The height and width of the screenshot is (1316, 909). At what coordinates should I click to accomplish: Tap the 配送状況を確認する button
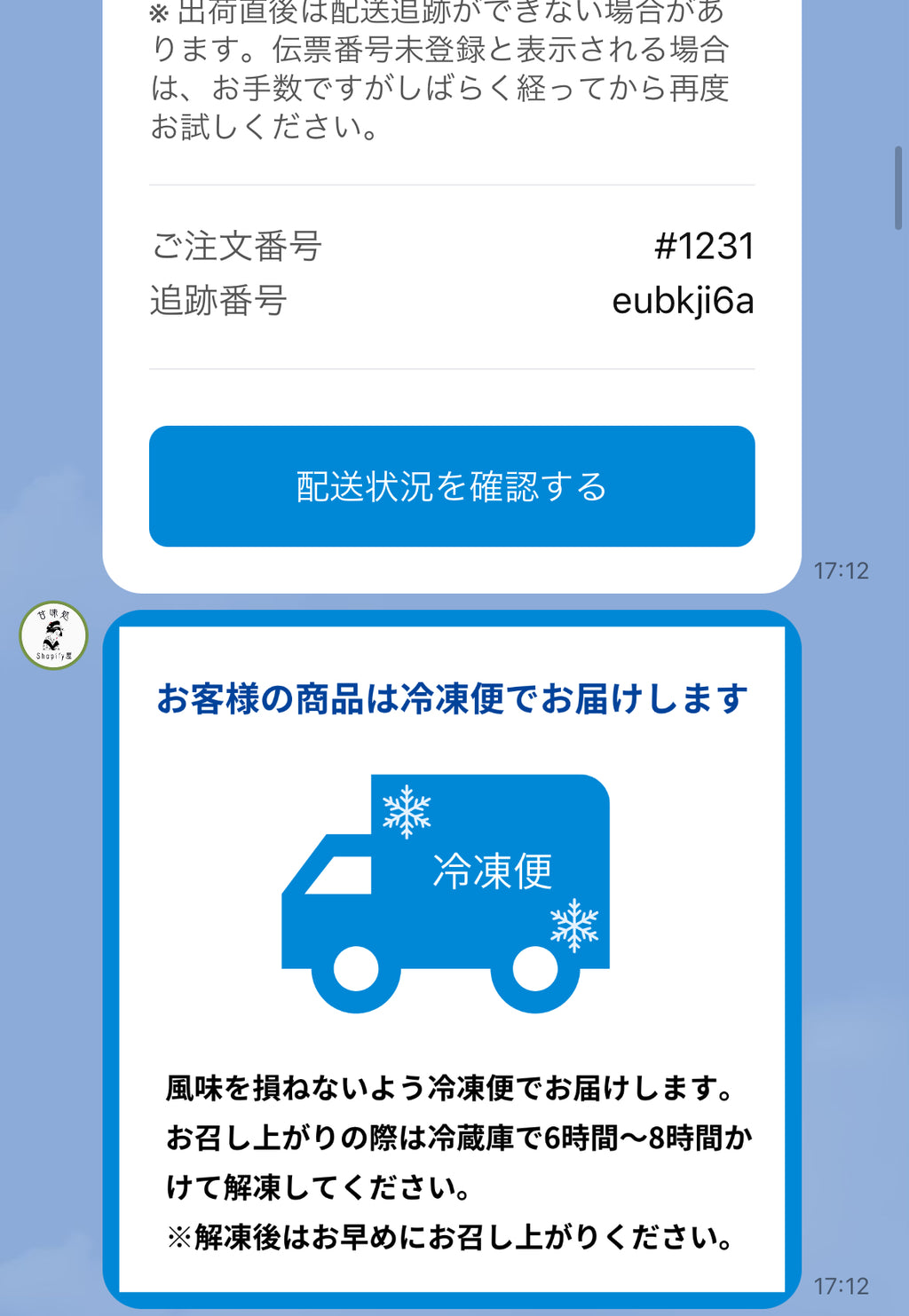pyautogui.click(x=452, y=486)
